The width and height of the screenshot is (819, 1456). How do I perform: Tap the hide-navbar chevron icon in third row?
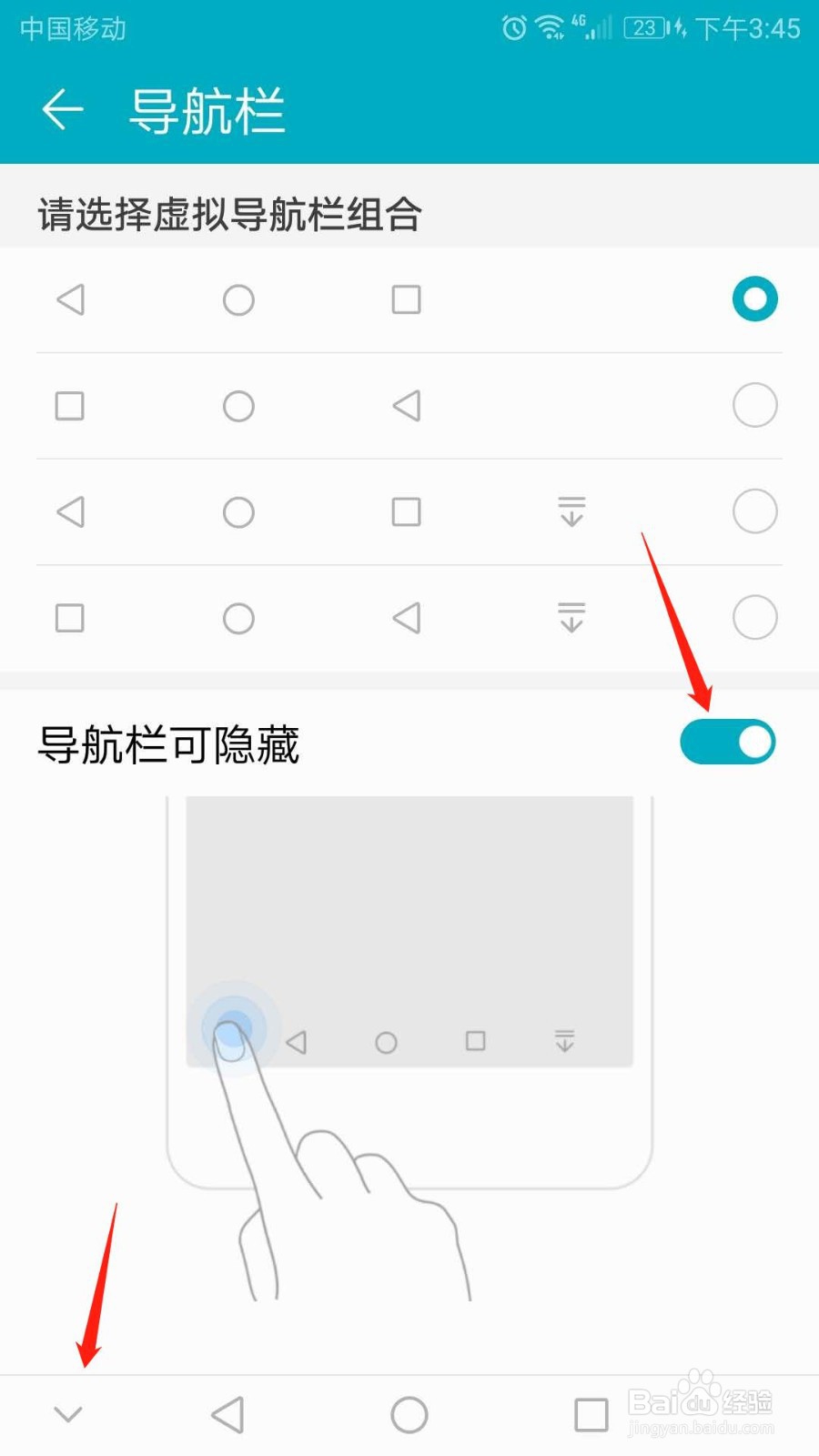pyautogui.click(x=571, y=511)
